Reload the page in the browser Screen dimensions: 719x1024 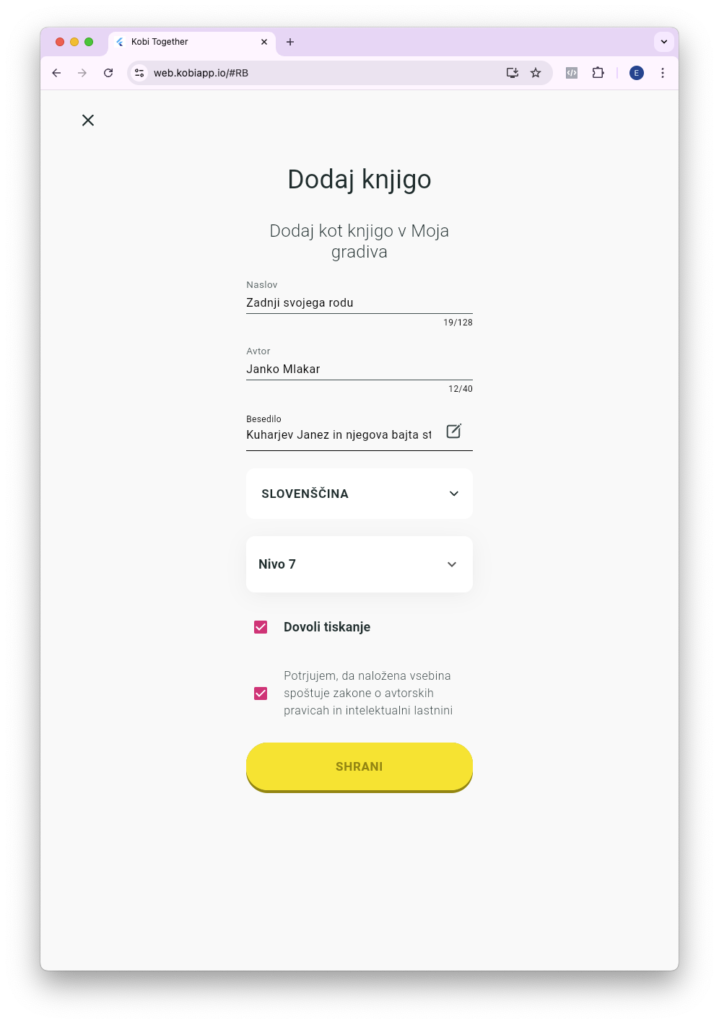click(x=108, y=73)
